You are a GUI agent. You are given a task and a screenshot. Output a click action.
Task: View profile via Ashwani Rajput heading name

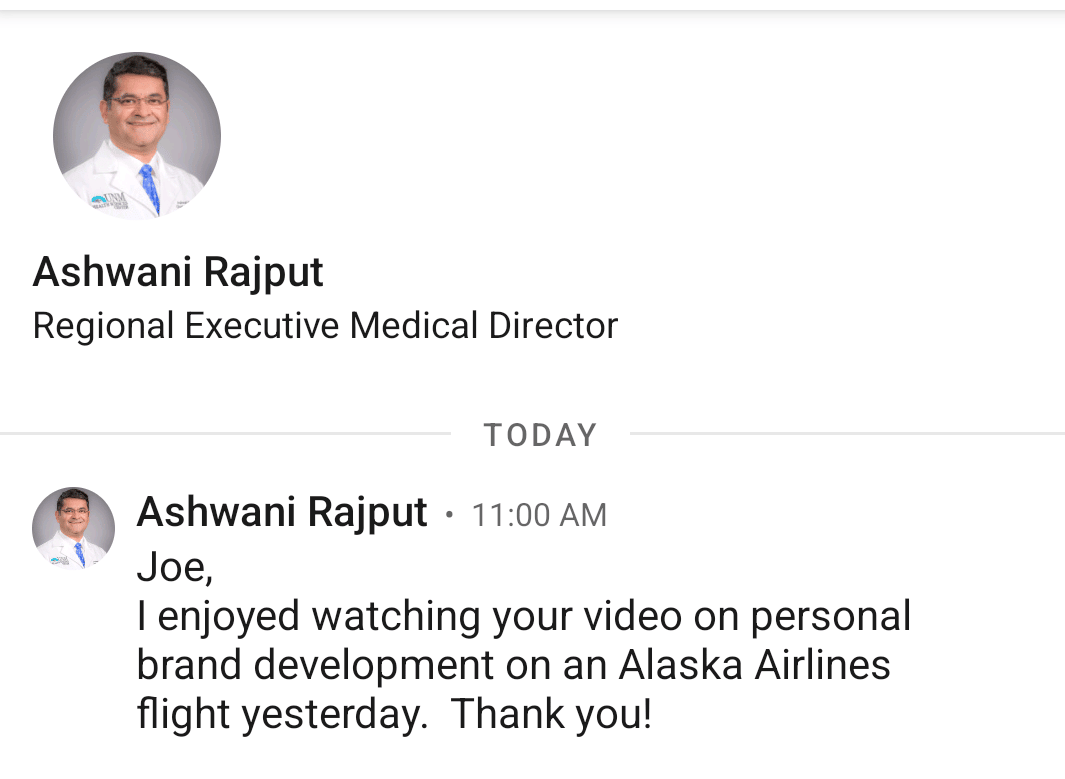(x=178, y=272)
